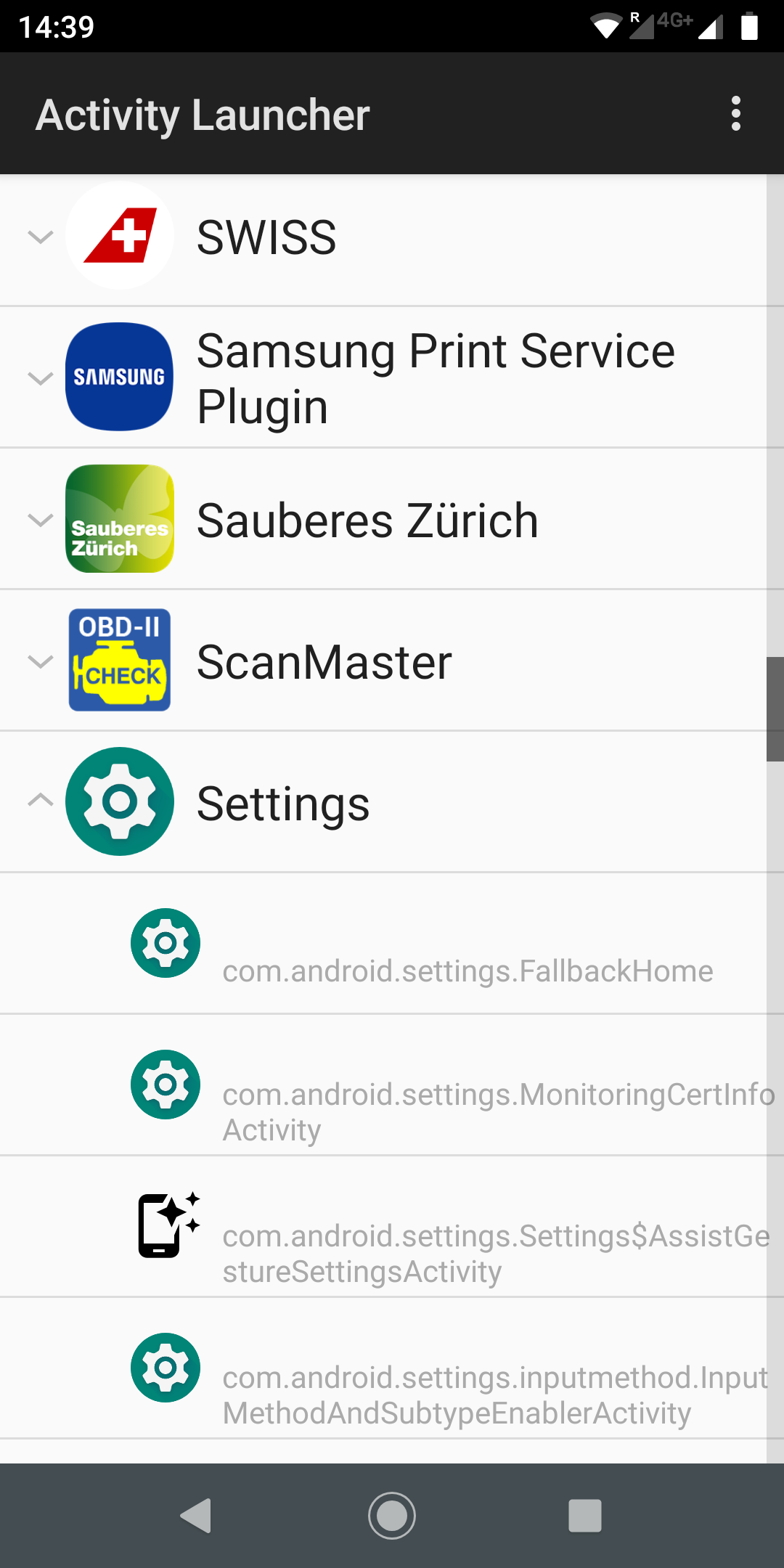
Task: Expand the ScanMaster app entry
Action: [x=41, y=659]
